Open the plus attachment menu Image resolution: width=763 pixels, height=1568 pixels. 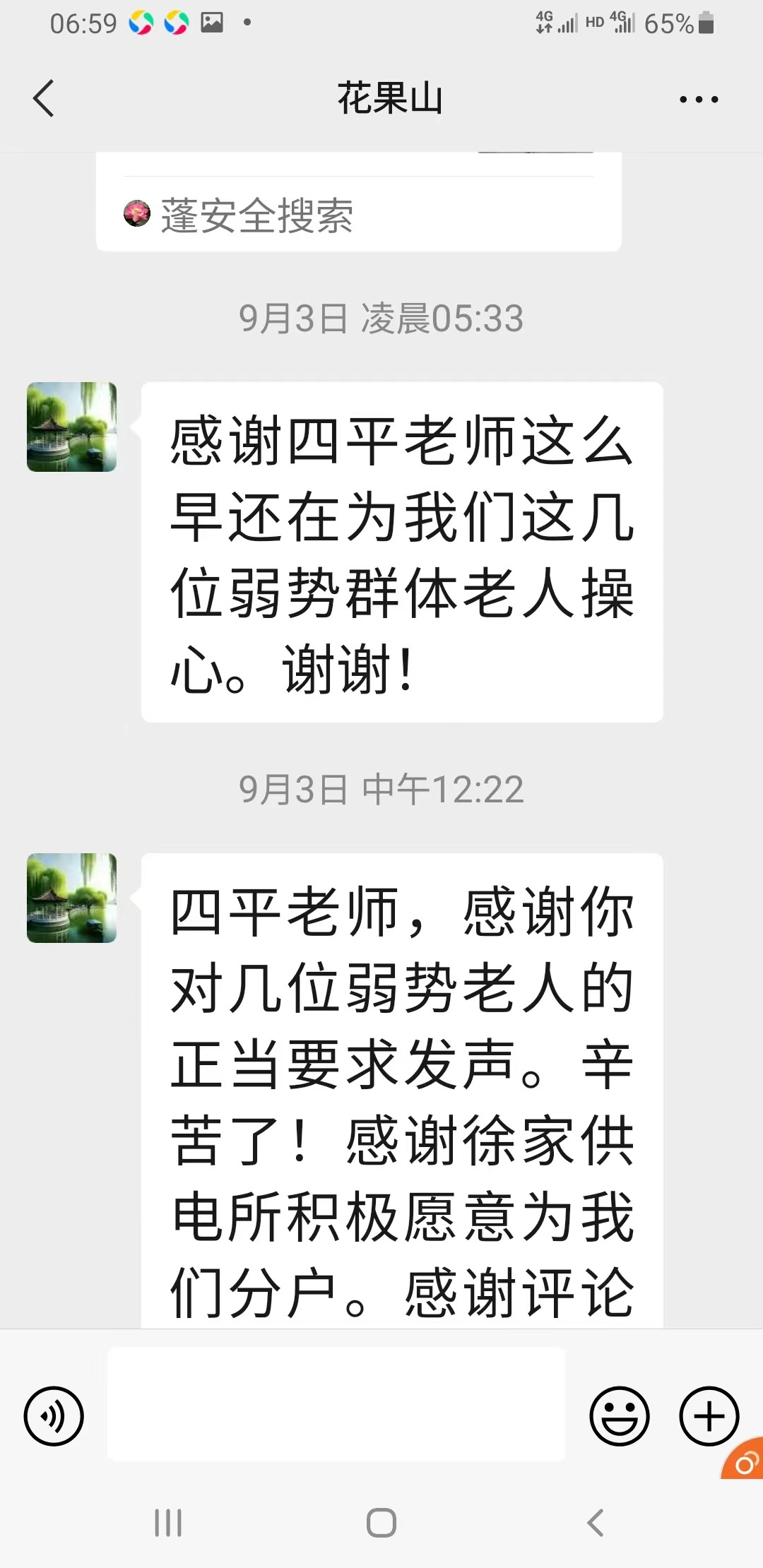pos(709,1415)
